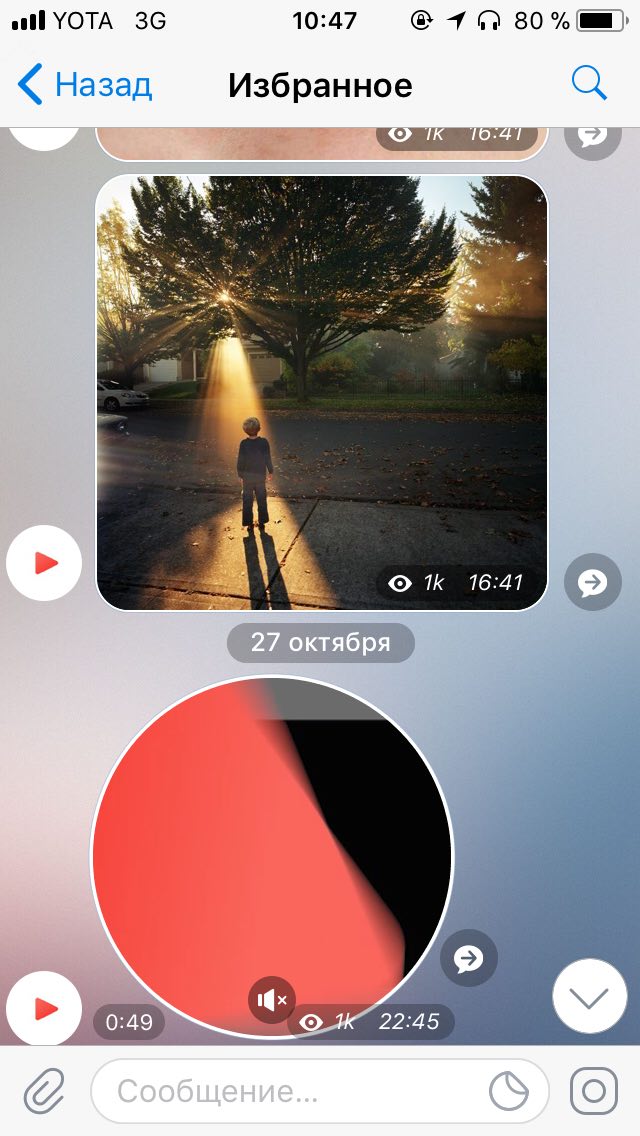Forward the 22:45 video message
The height and width of the screenshot is (1136, 640).
(x=468, y=959)
